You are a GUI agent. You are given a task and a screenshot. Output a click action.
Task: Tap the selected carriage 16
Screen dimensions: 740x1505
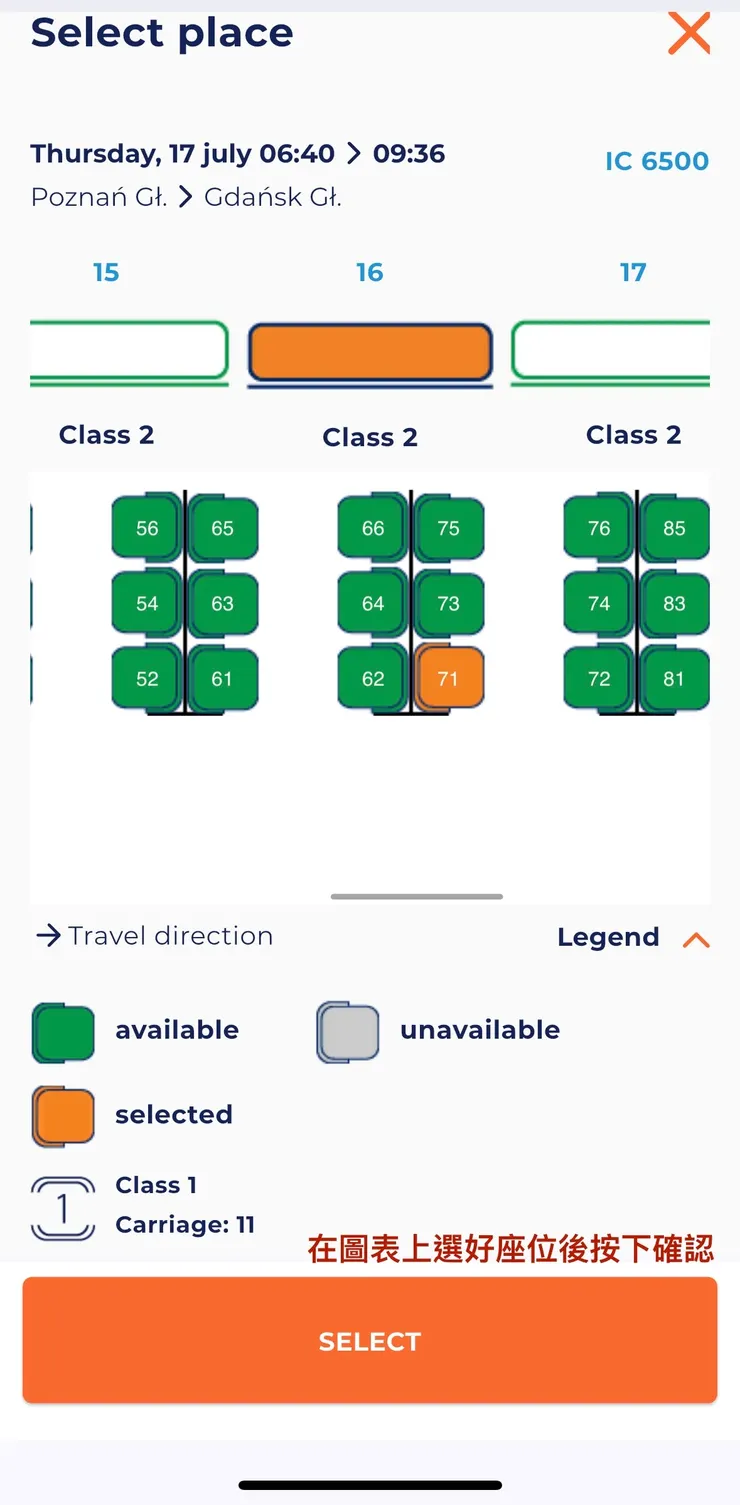point(370,352)
